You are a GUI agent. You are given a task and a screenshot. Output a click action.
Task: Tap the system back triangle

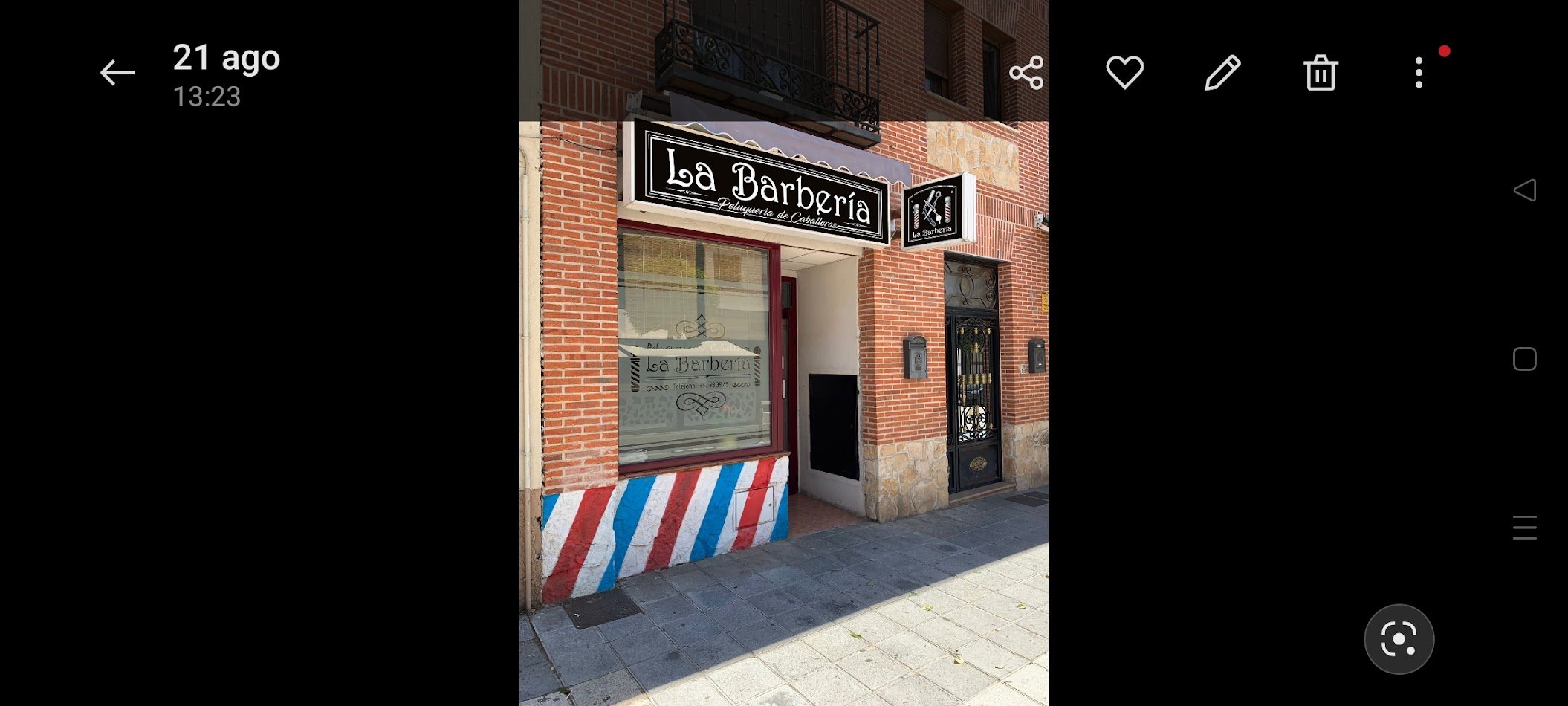1524,190
